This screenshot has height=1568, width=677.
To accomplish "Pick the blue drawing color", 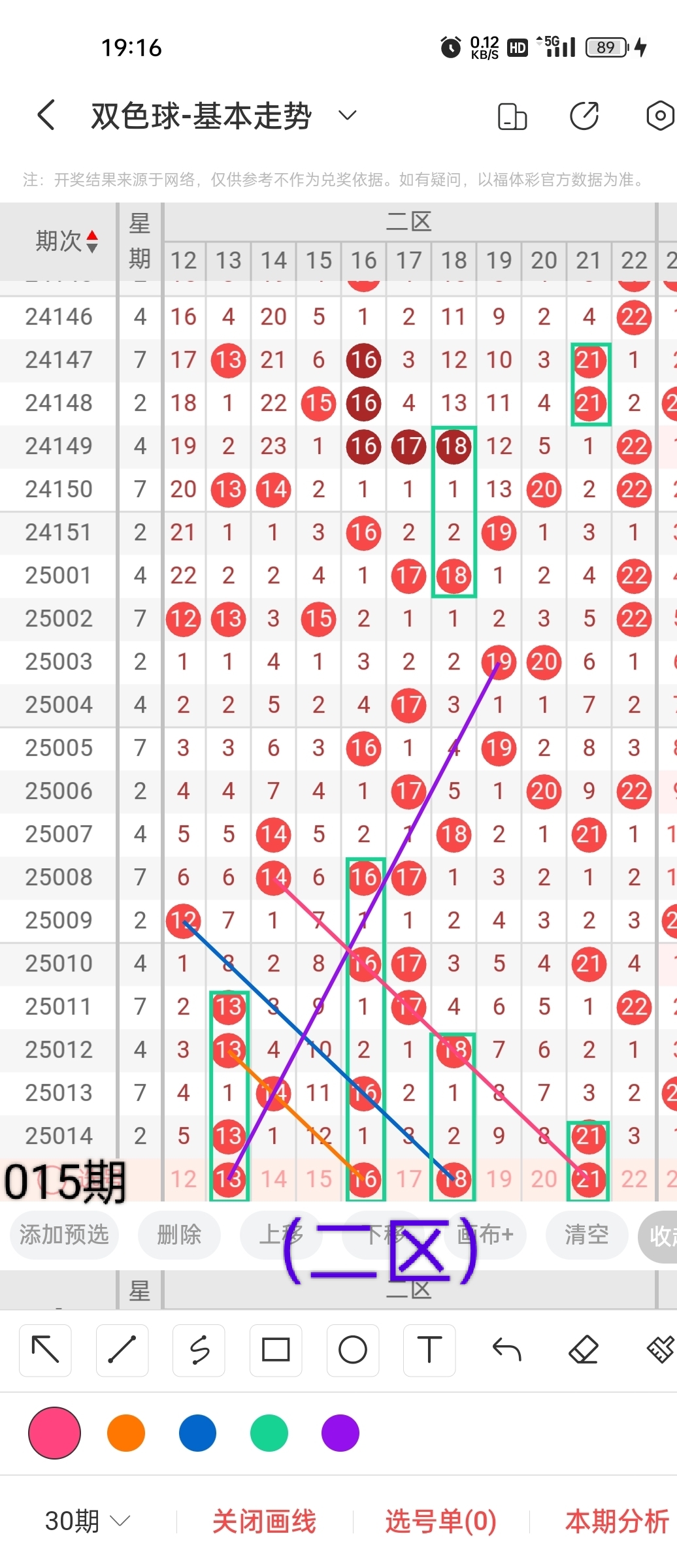I will [197, 1433].
